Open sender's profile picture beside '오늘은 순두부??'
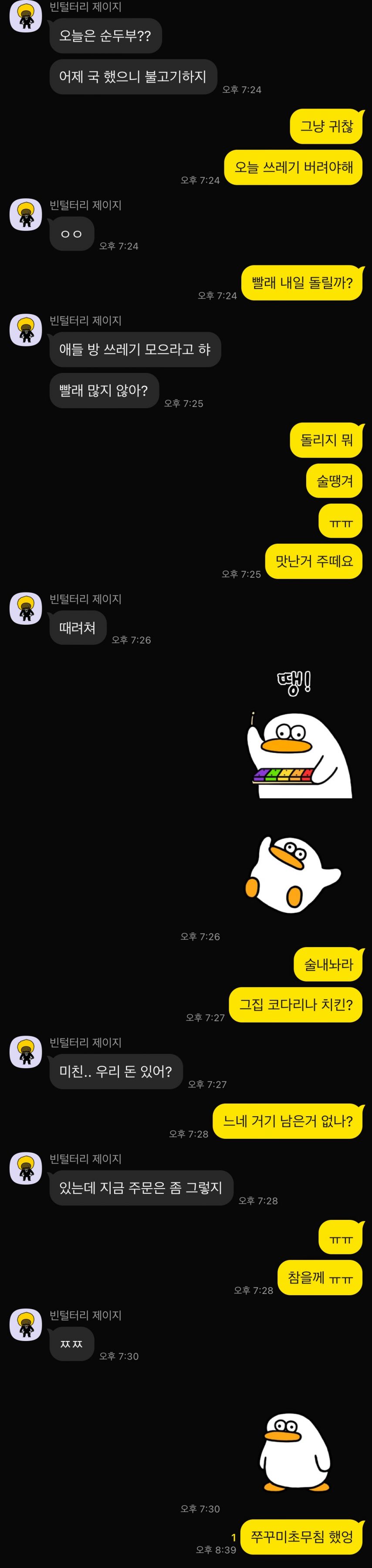The image size is (372, 1568). point(26,17)
